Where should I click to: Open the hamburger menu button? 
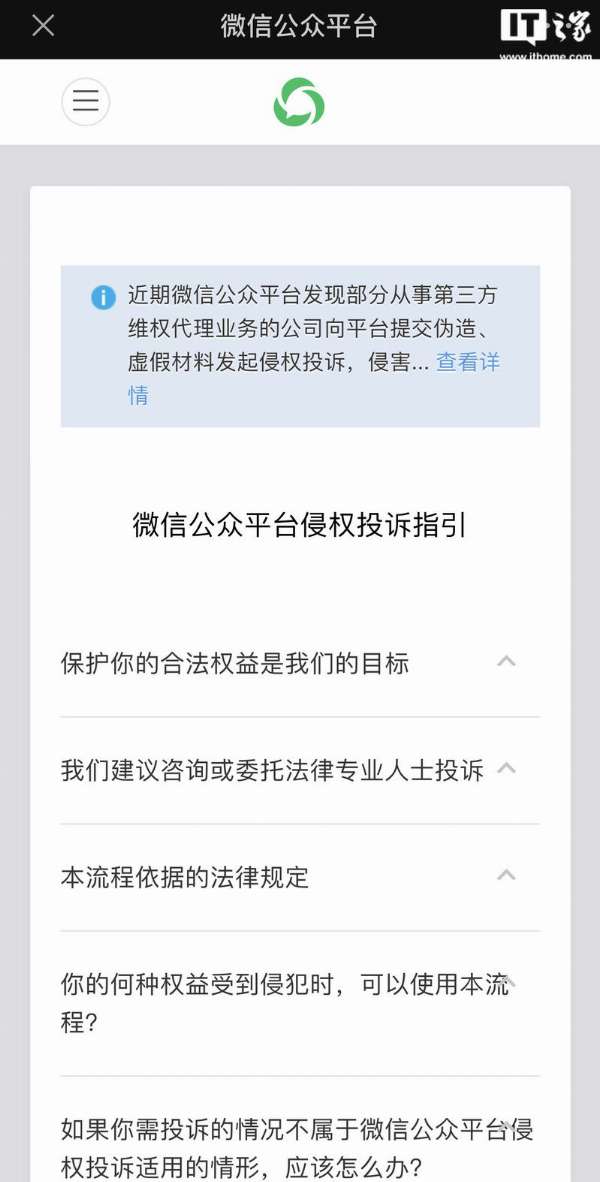[x=86, y=101]
